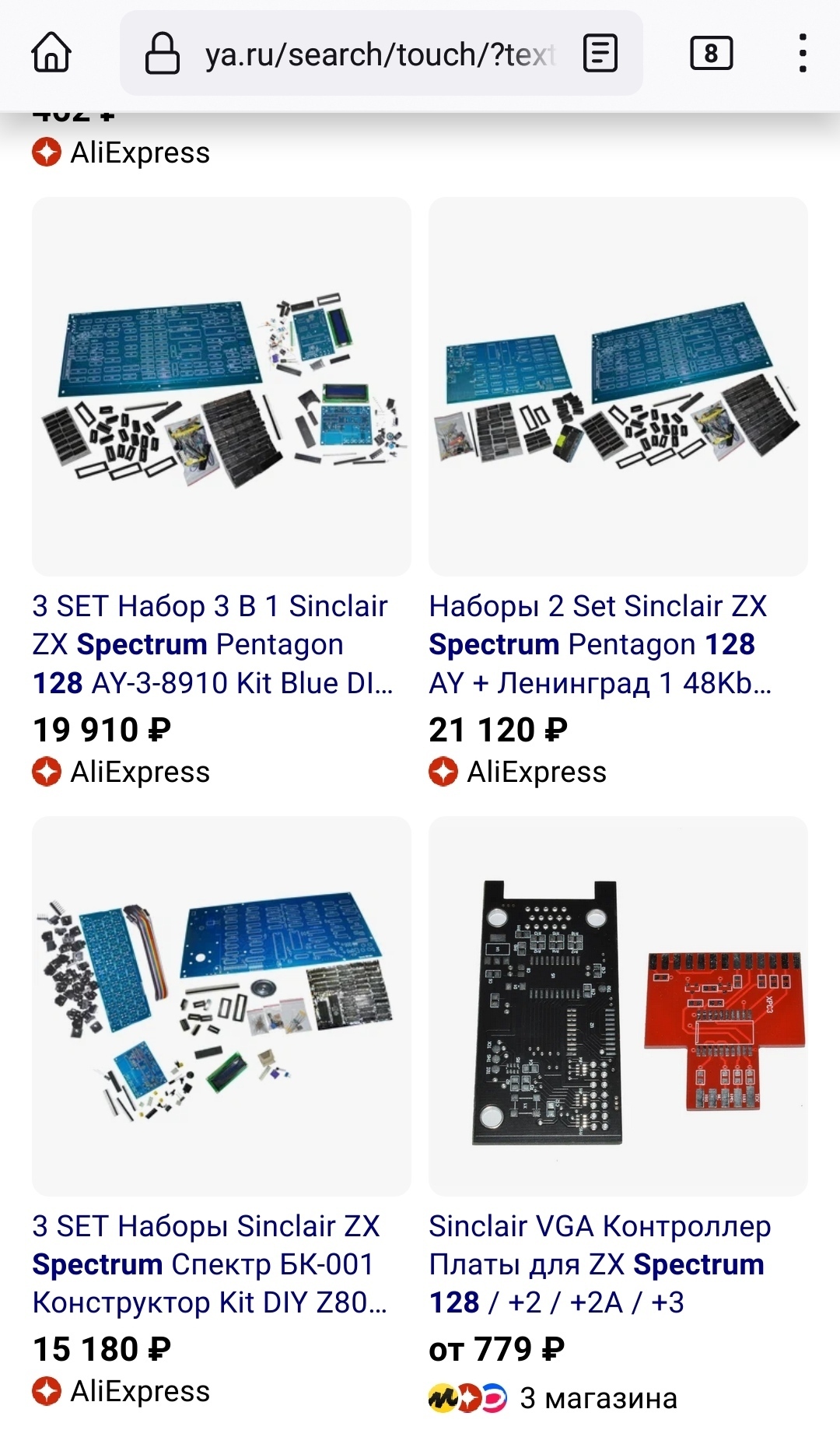The width and height of the screenshot is (840, 1444).
Task: Enable reader mode for this page
Action: (600, 54)
